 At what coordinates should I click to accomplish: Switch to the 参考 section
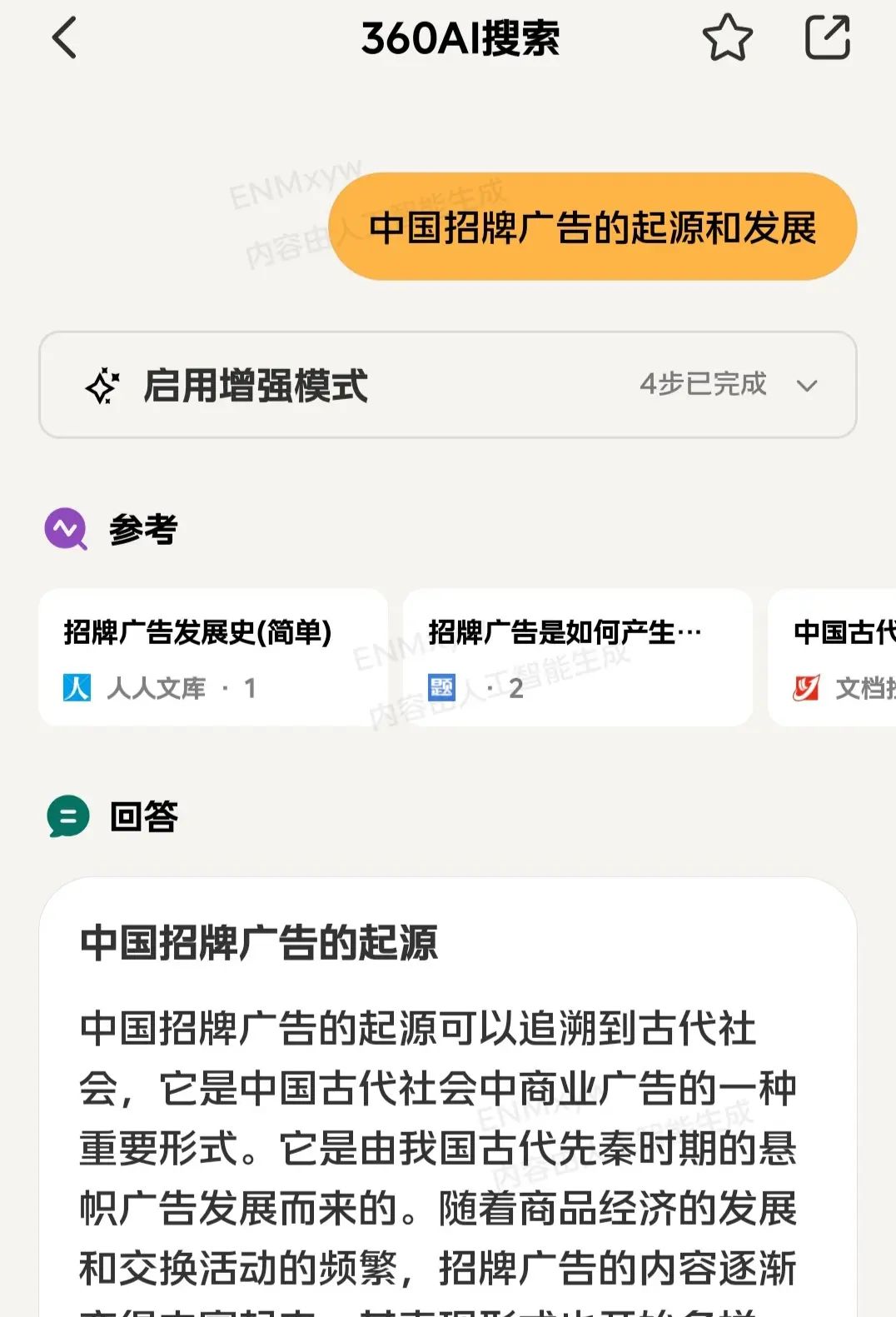pos(142,529)
